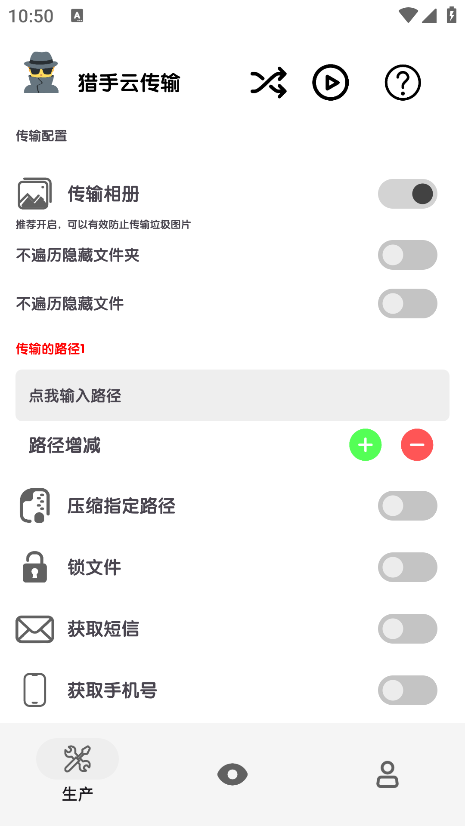Tap the shuffle arrows icon
This screenshot has width=465, height=826.
(269, 83)
